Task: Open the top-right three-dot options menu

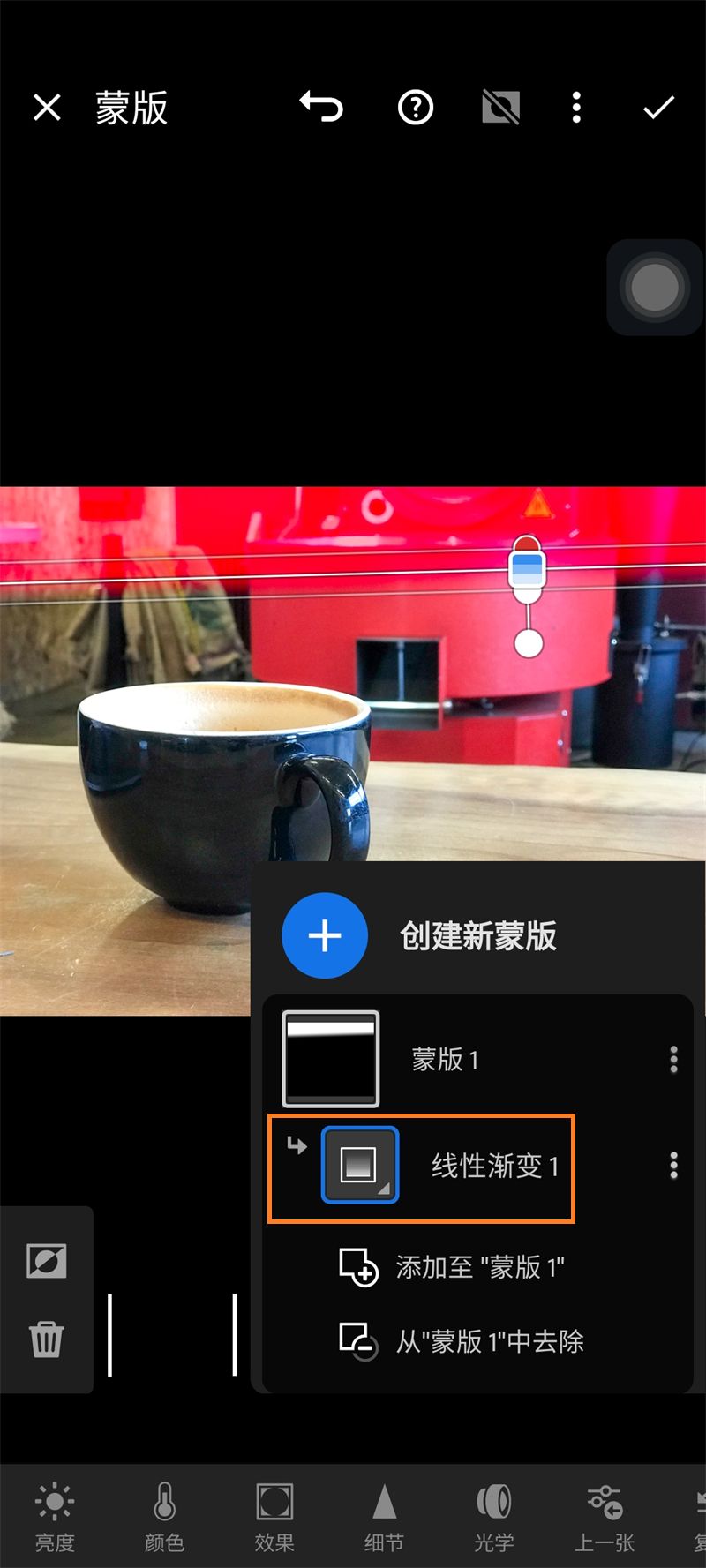Action: point(575,107)
